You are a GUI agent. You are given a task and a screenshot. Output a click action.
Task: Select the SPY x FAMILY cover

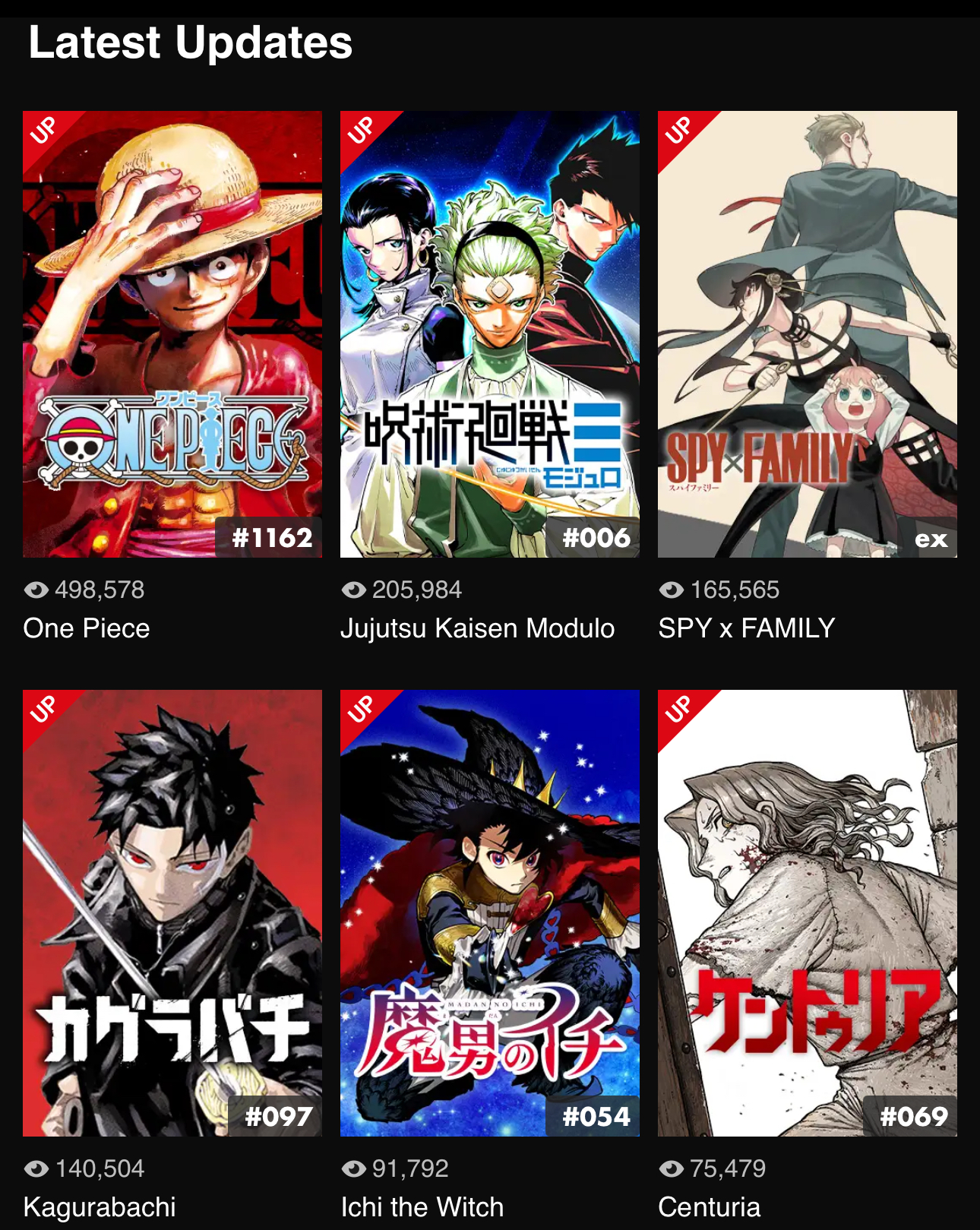[x=807, y=334]
